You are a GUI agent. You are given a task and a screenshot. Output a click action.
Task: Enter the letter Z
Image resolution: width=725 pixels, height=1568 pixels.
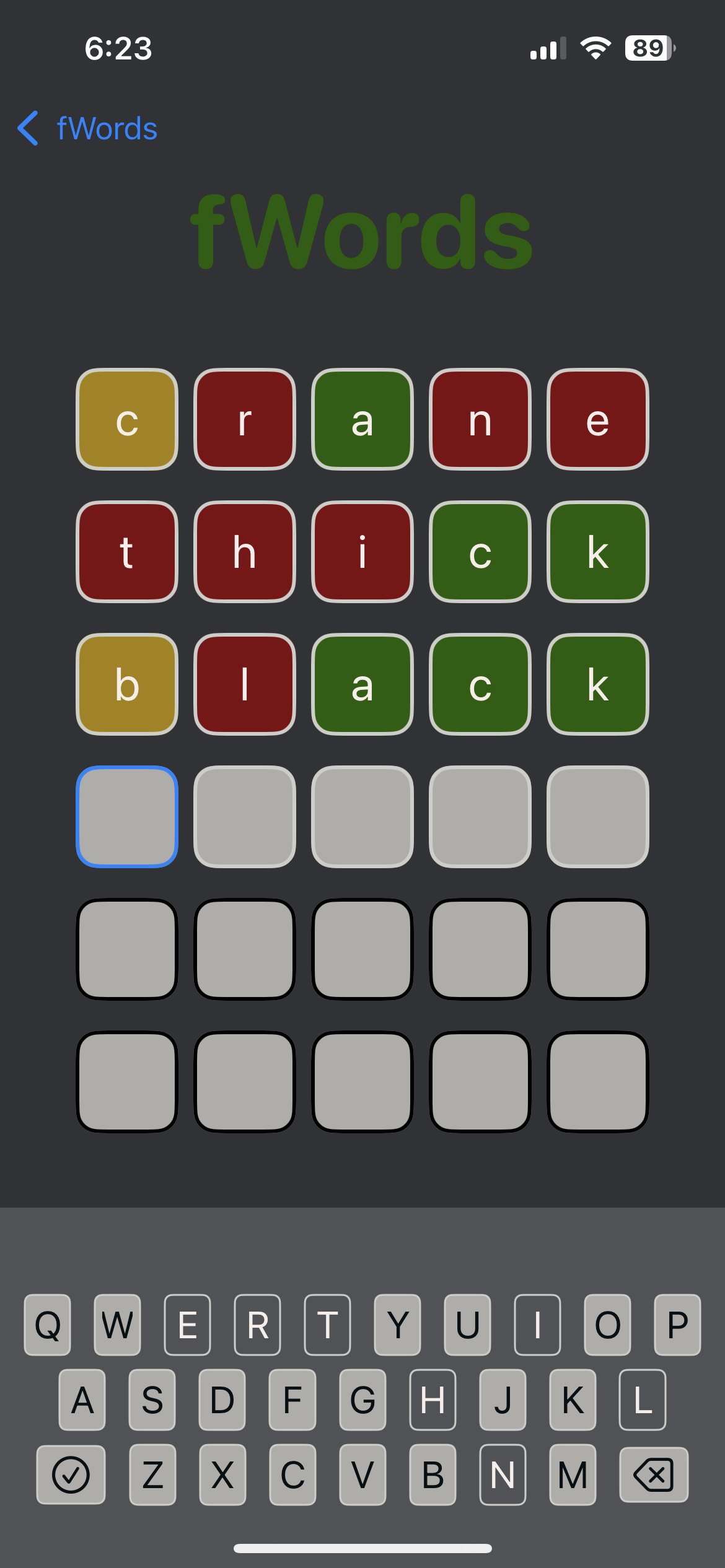coord(152,1474)
